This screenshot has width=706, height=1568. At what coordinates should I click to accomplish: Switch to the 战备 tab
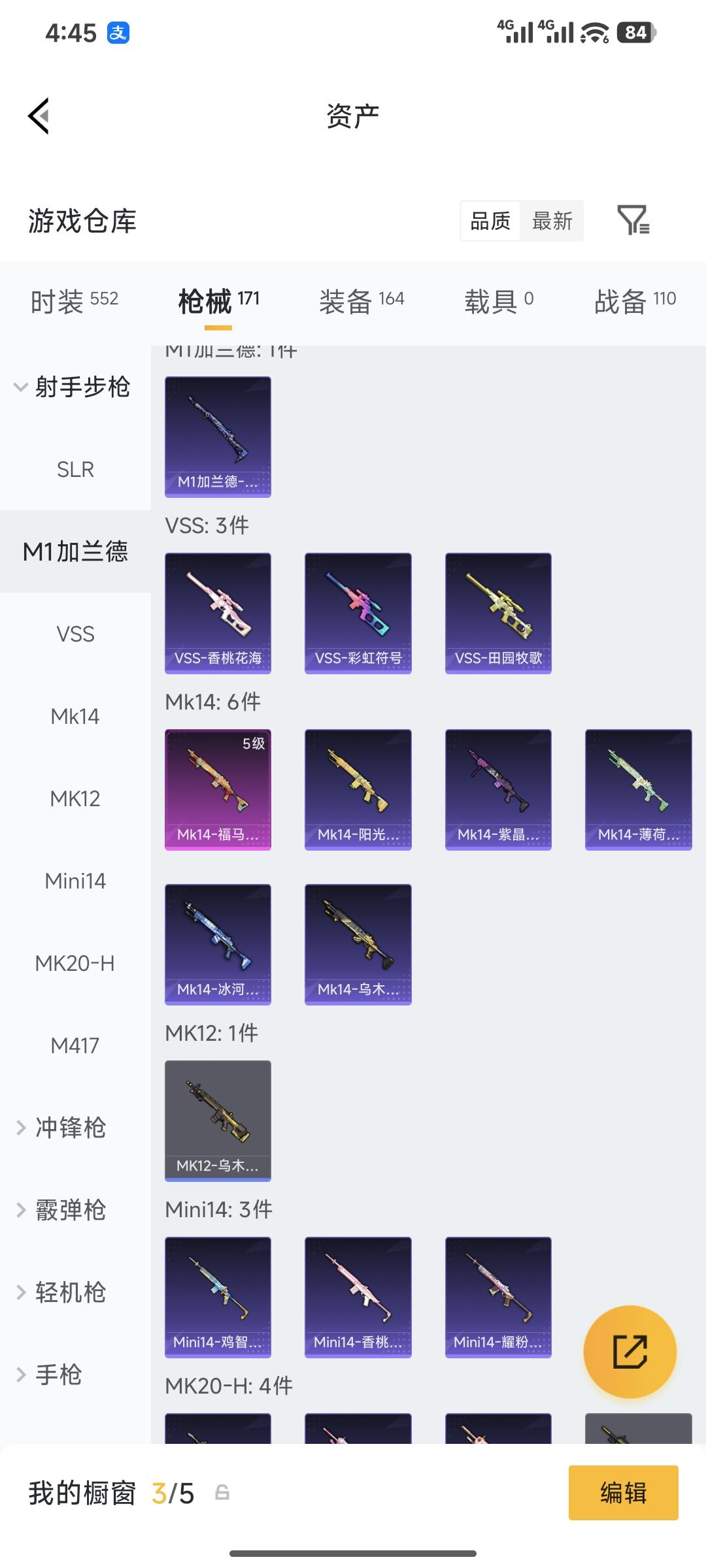click(x=635, y=301)
